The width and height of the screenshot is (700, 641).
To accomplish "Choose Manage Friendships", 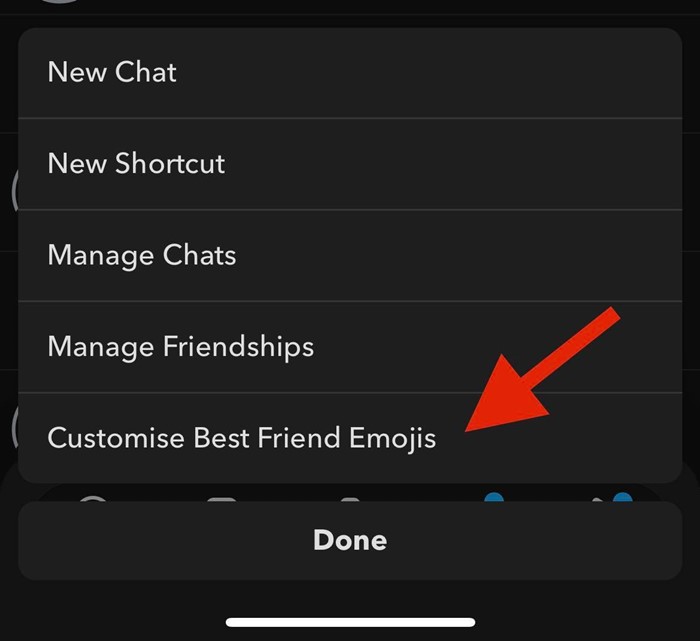I will [x=180, y=347].
